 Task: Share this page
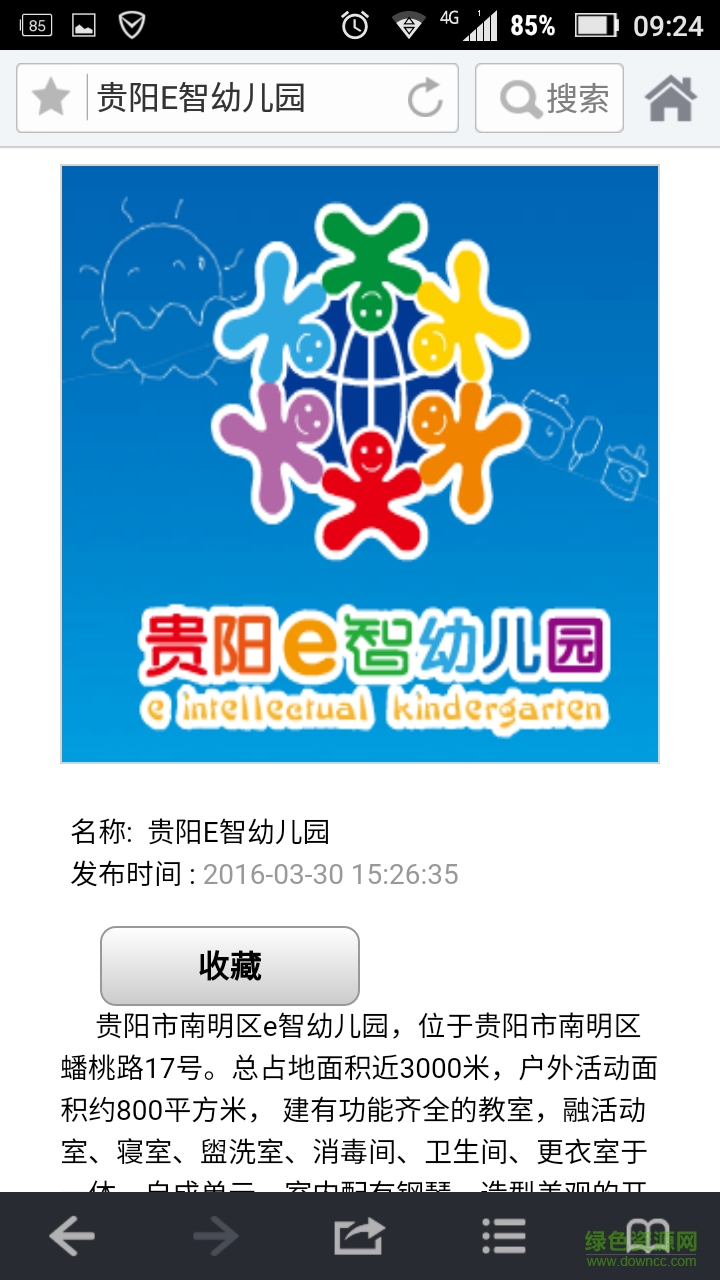(x=359, y=1236)
